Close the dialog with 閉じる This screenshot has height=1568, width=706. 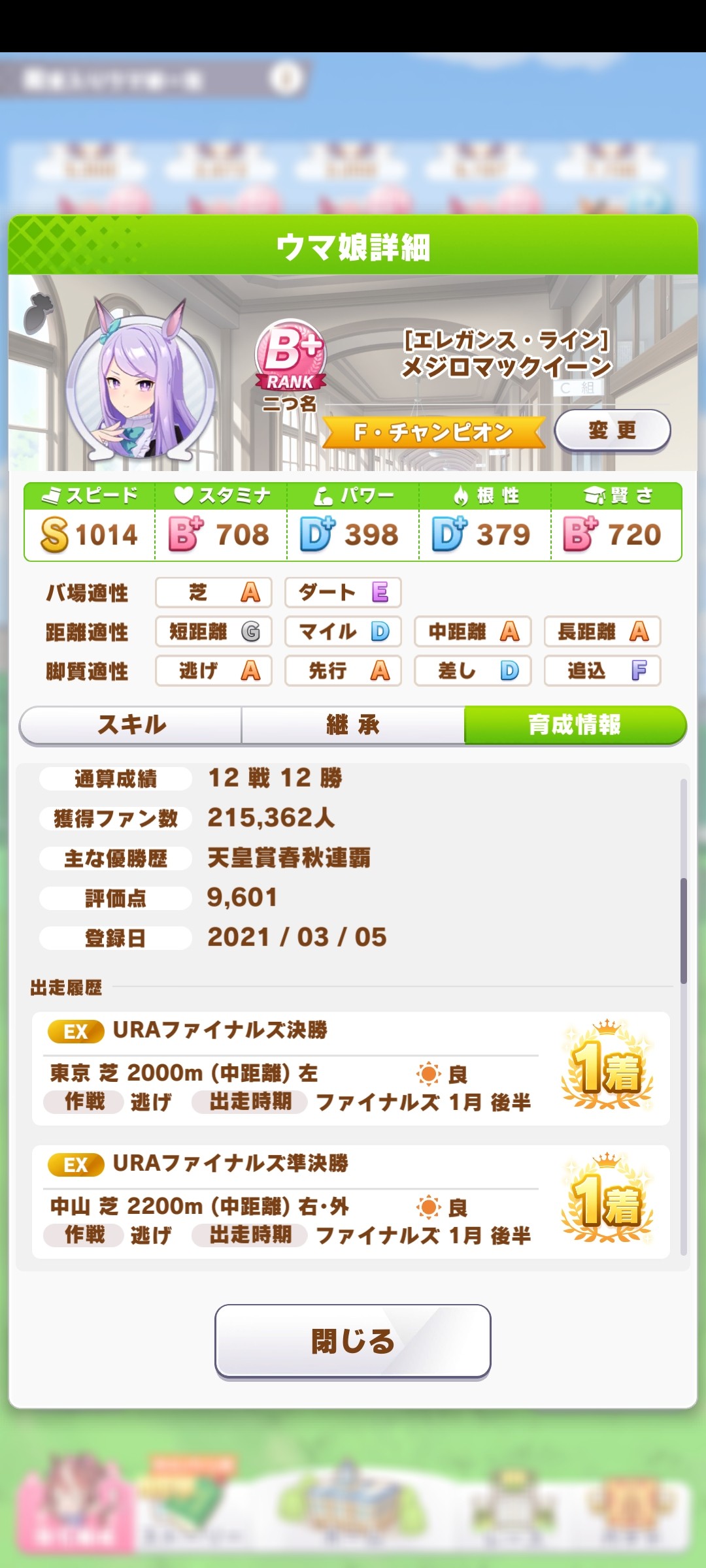[x=353, y=1341]
